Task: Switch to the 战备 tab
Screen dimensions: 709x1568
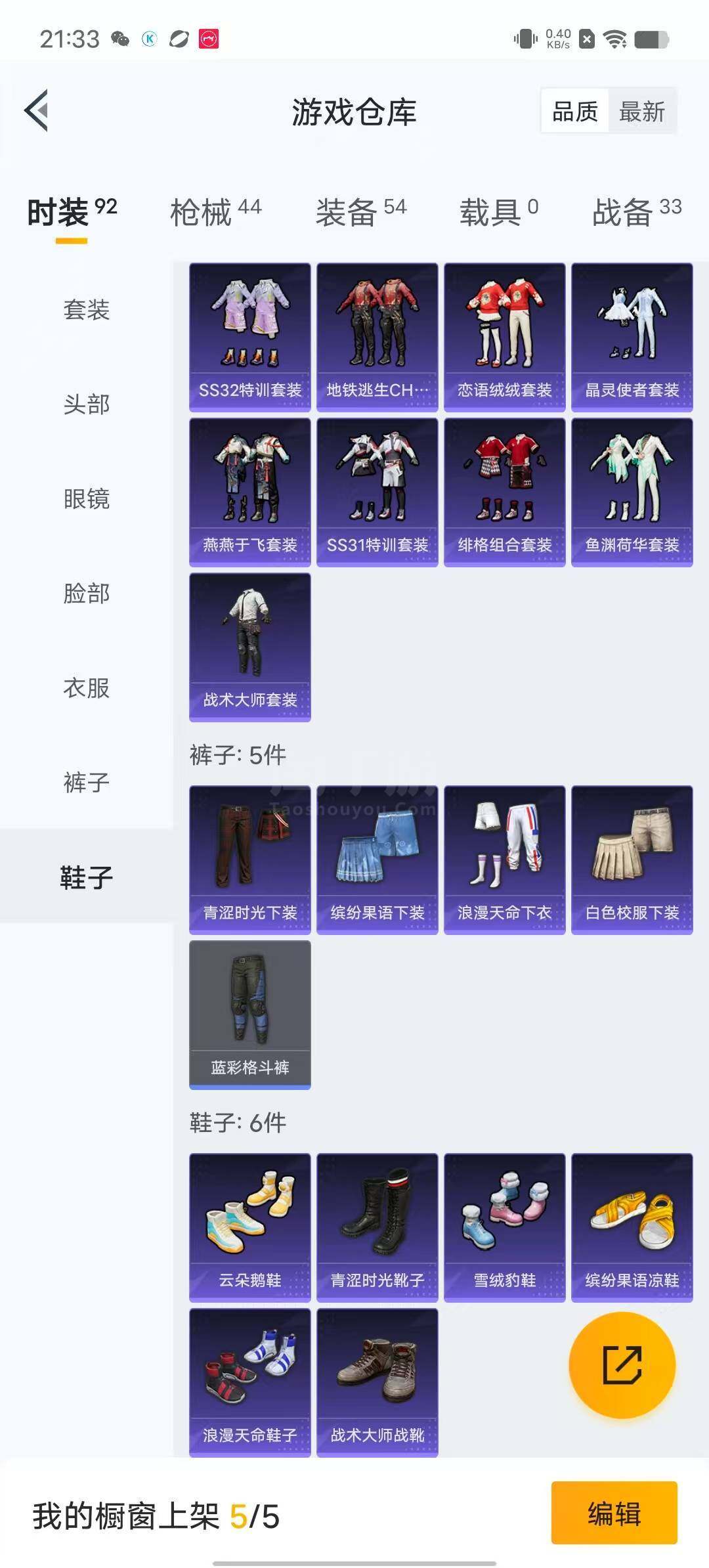Action: (x=637, y=212)
